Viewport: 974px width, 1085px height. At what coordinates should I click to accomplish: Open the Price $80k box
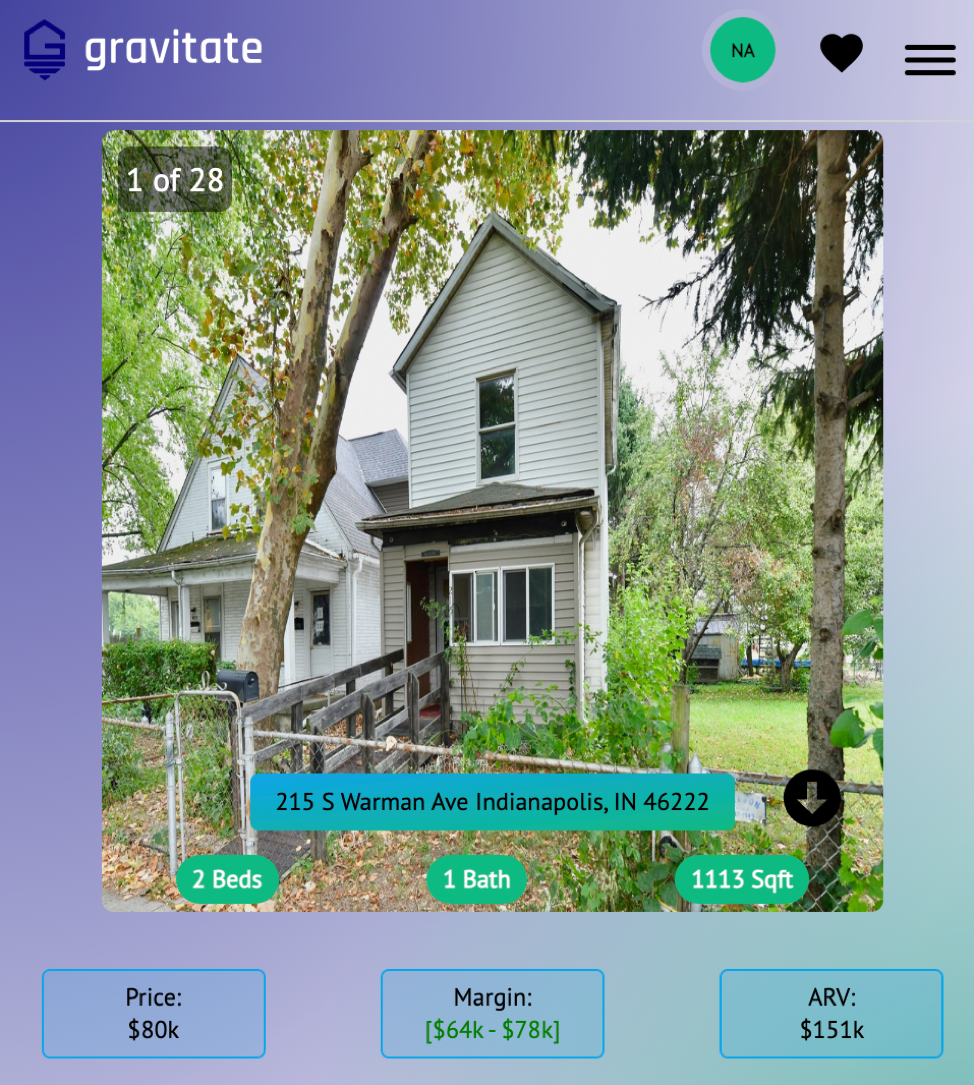[x=153, y=1013]
